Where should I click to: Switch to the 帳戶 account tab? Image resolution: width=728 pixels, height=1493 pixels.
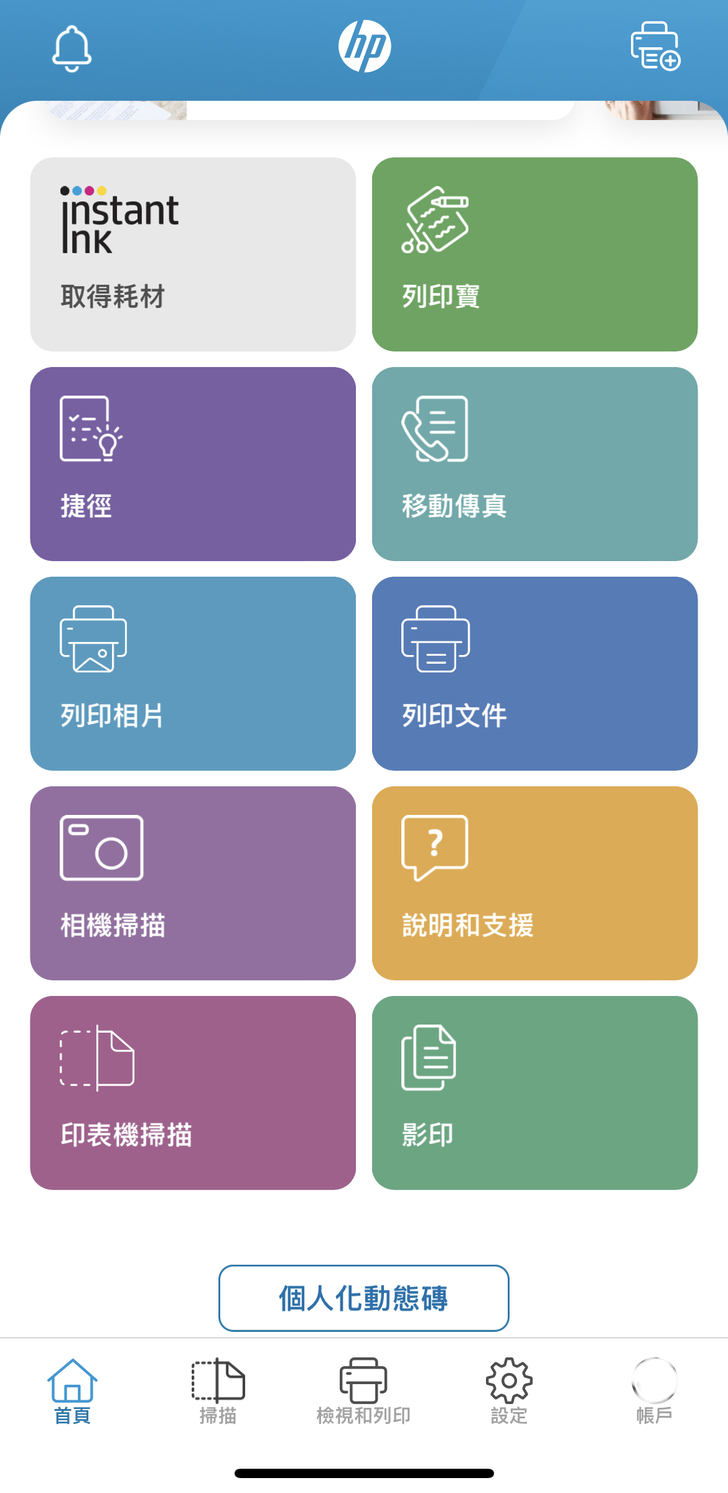[x=654, y=1392]
